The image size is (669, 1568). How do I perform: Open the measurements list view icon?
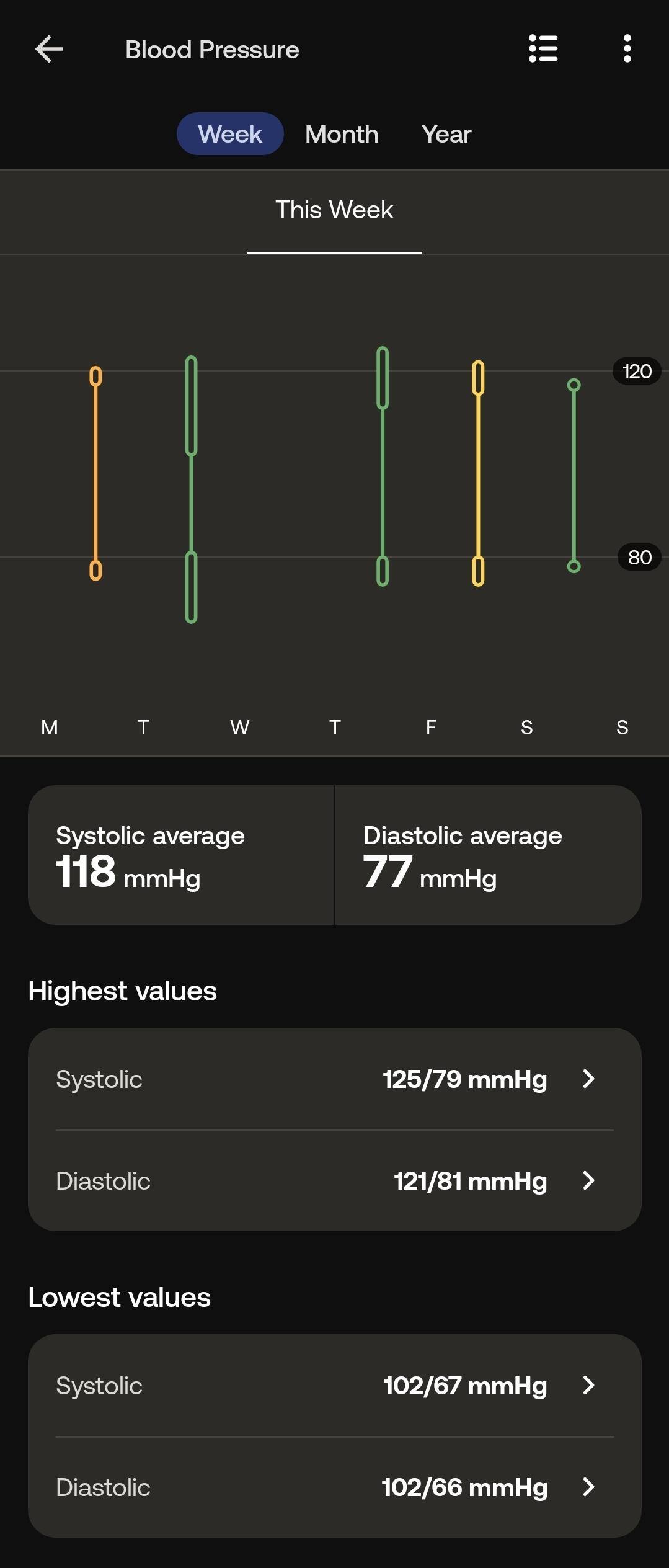click(543, 48)
